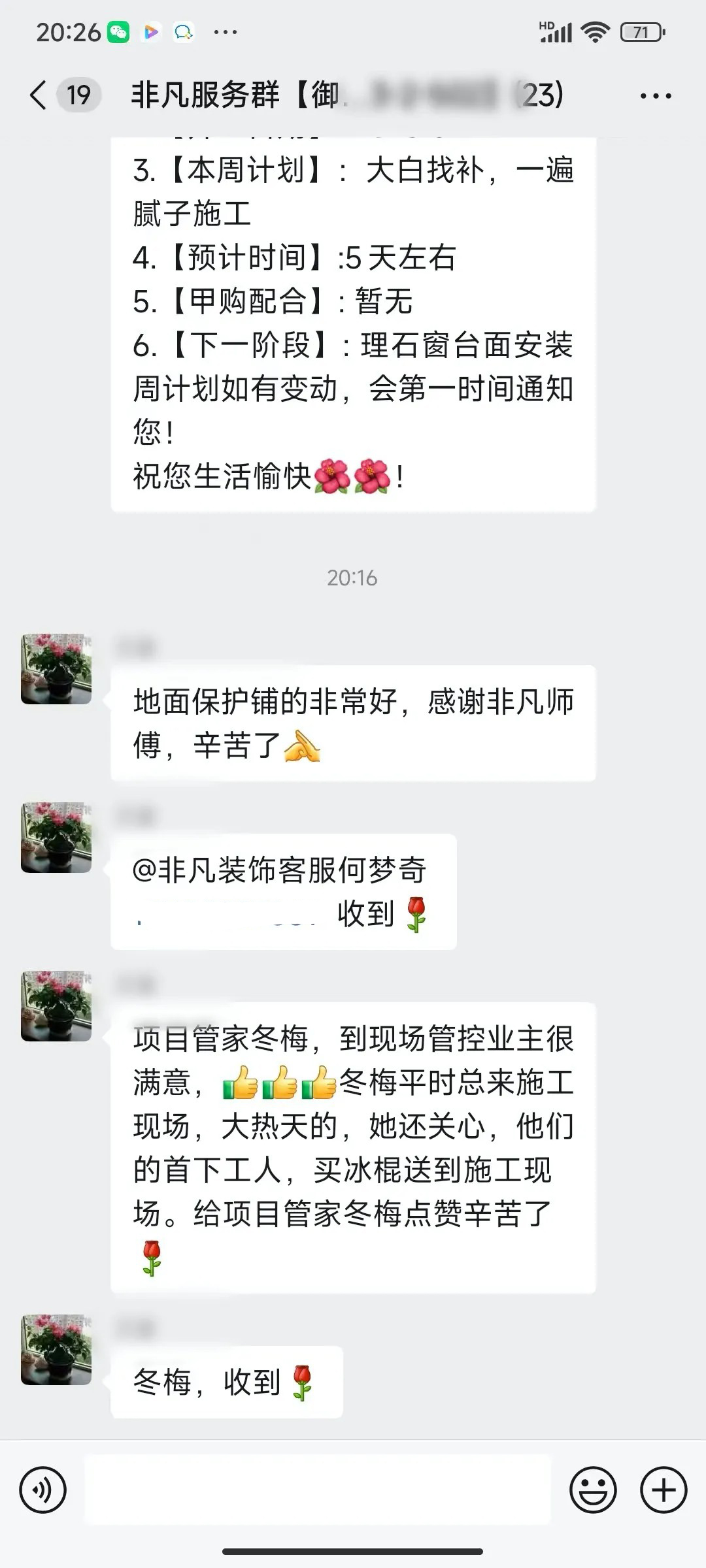Focus the message text field
706x1568 pixels.
pyautogui.click(x=318, y=1490)
